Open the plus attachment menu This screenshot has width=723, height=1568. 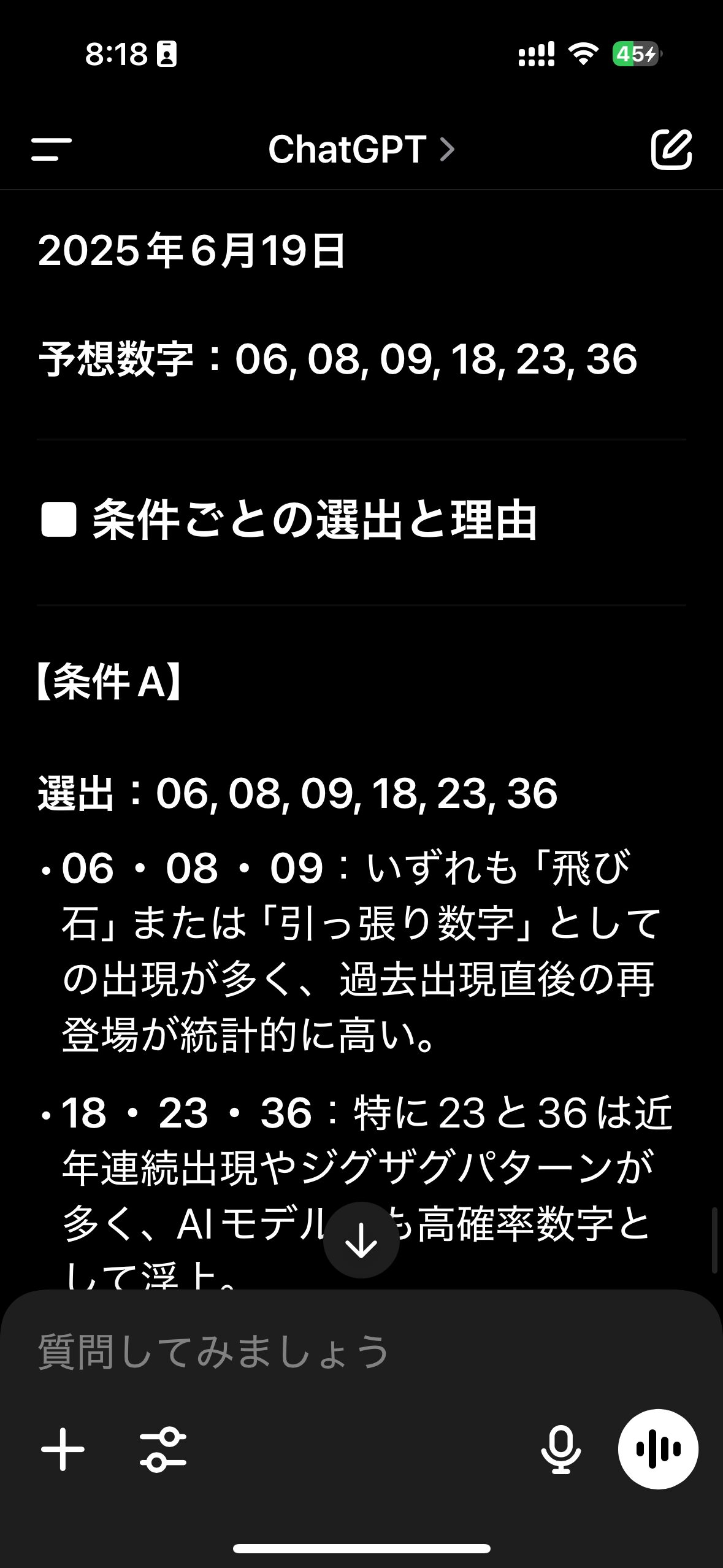point(63,1449)
